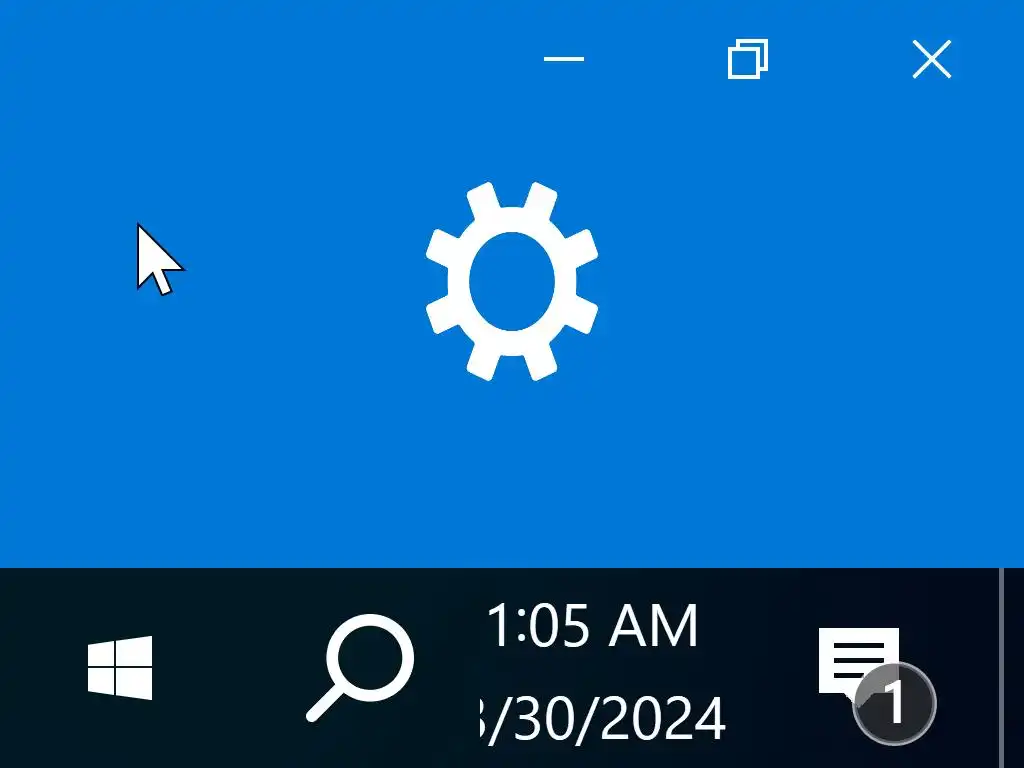This screenshot has height=768, width=1024.
Task: Restore down the Settings window
Action: tap(747, 59)
